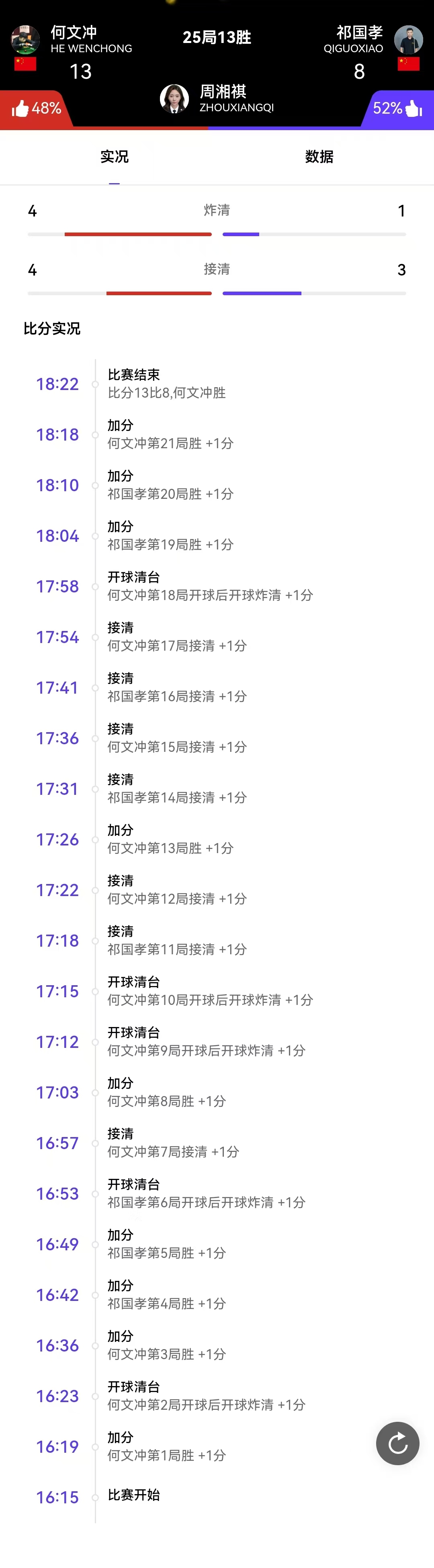The height and width of the screenshot is (1568, 434).
Task: Select the 实况 tab
Action: [x=115, y=157]
